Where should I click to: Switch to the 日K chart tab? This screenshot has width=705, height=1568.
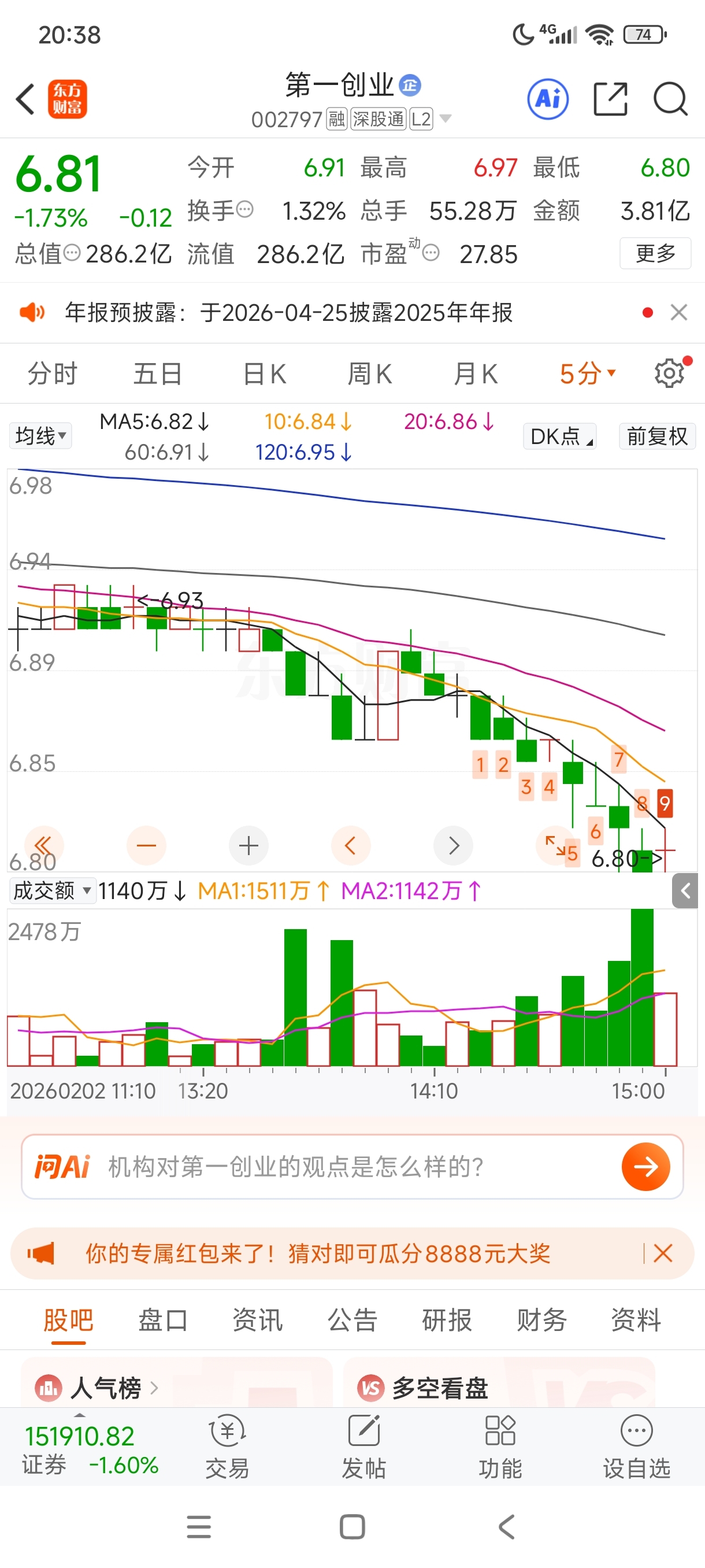pyautogui.click(x=264, y=373)
